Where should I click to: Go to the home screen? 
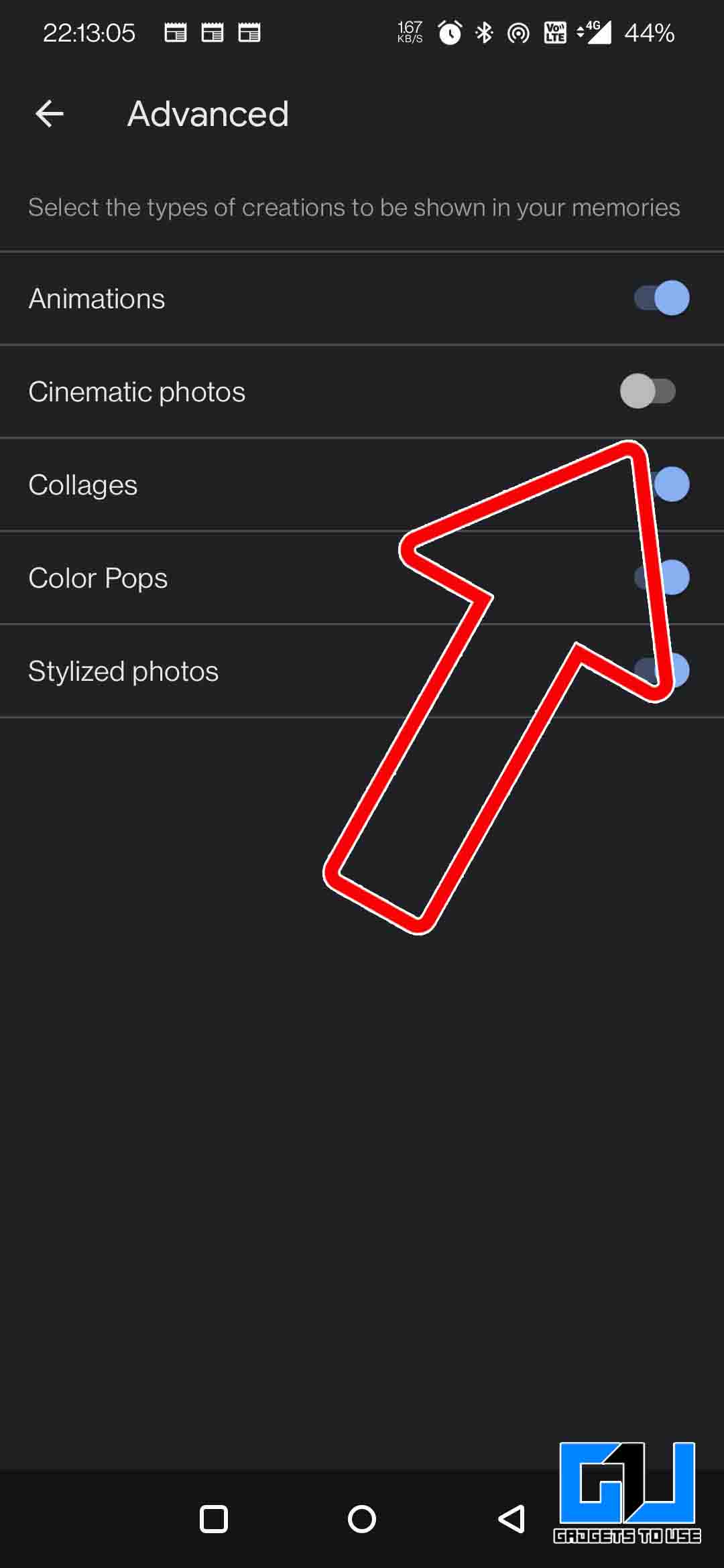[x=362, y=1519]
